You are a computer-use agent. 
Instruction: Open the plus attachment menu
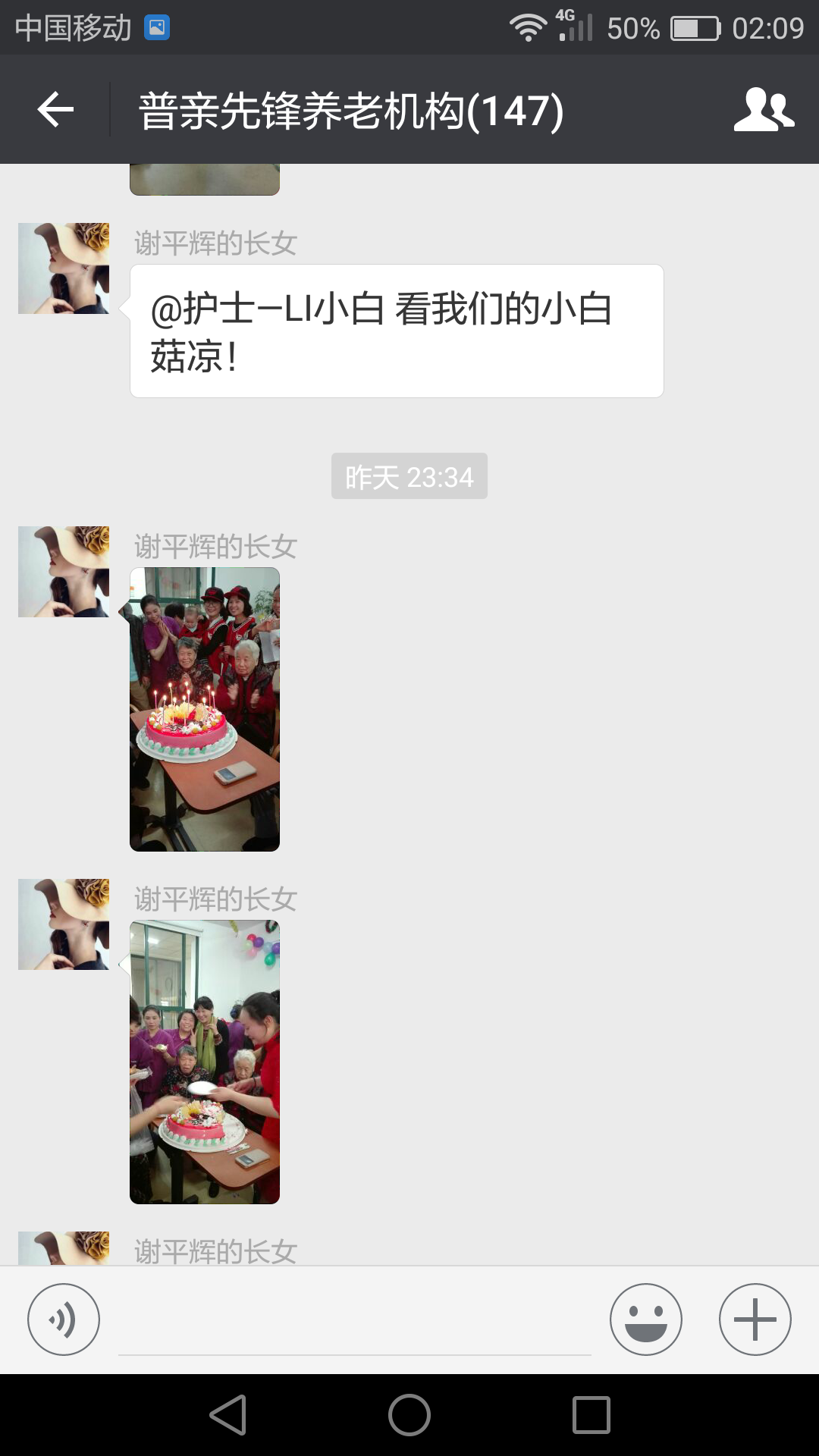tap(755, 1319)
